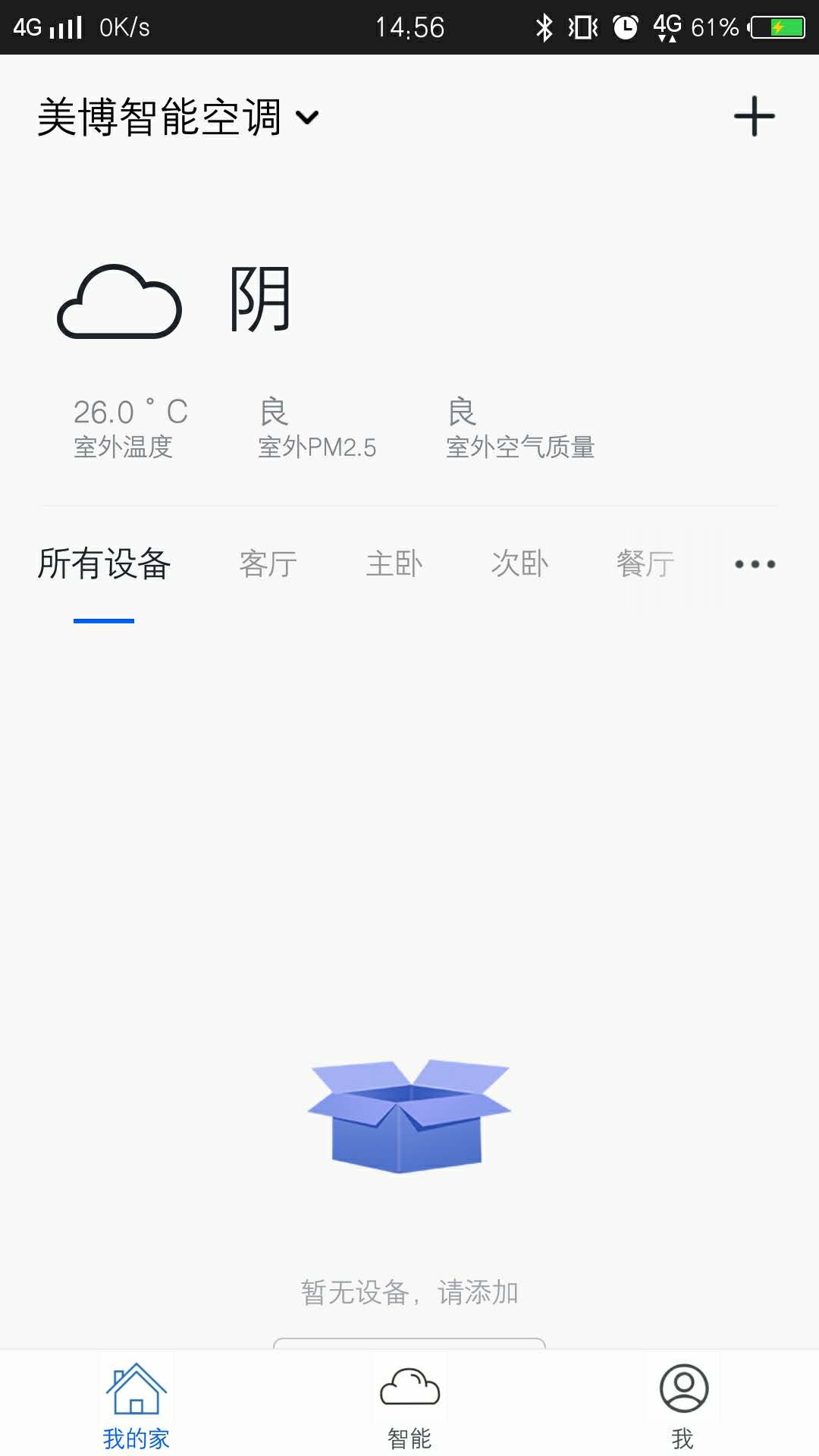Add a new device with plus icon
Viewport: 819px width, 1456px height.
point(754,117)
